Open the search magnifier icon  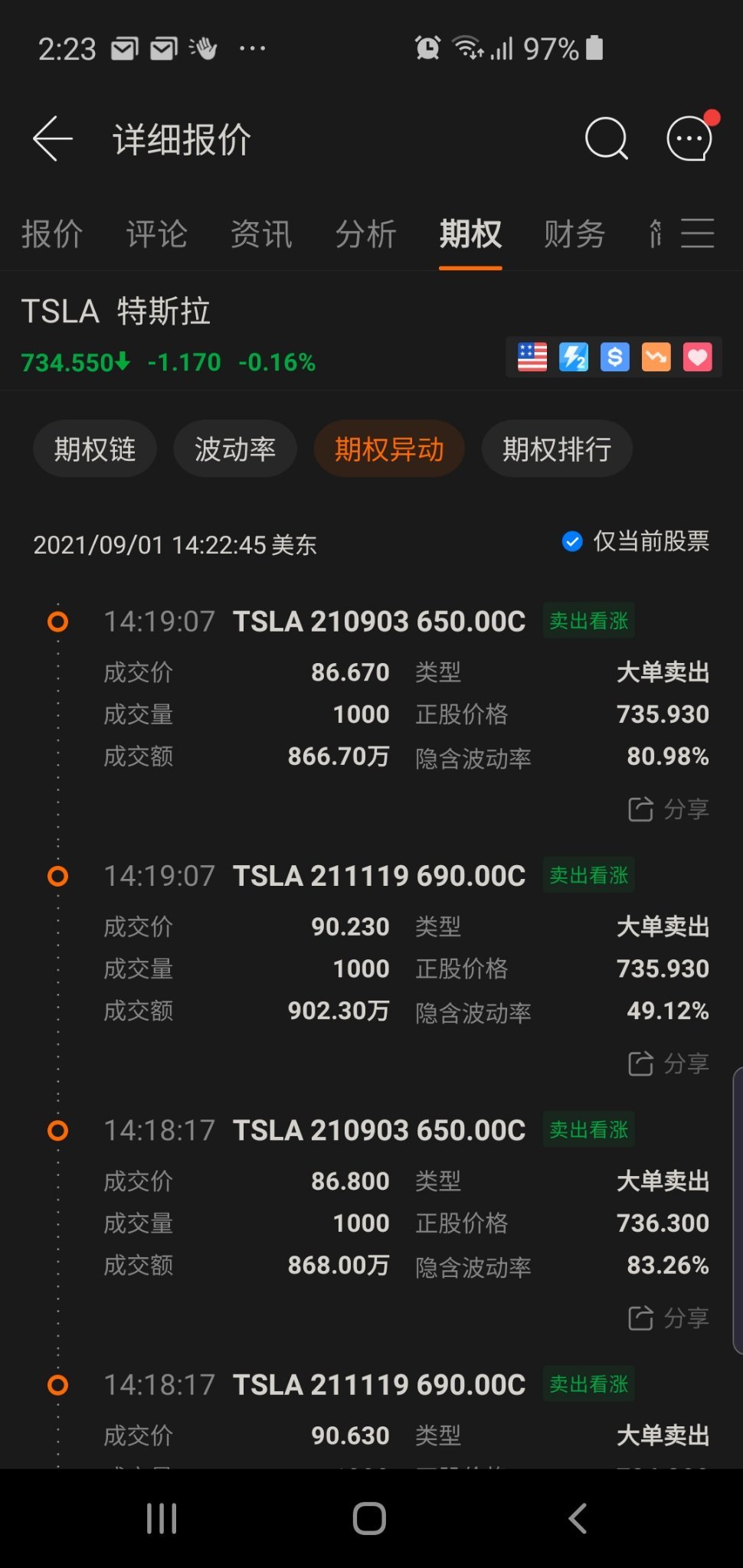[x=606, y=139]
